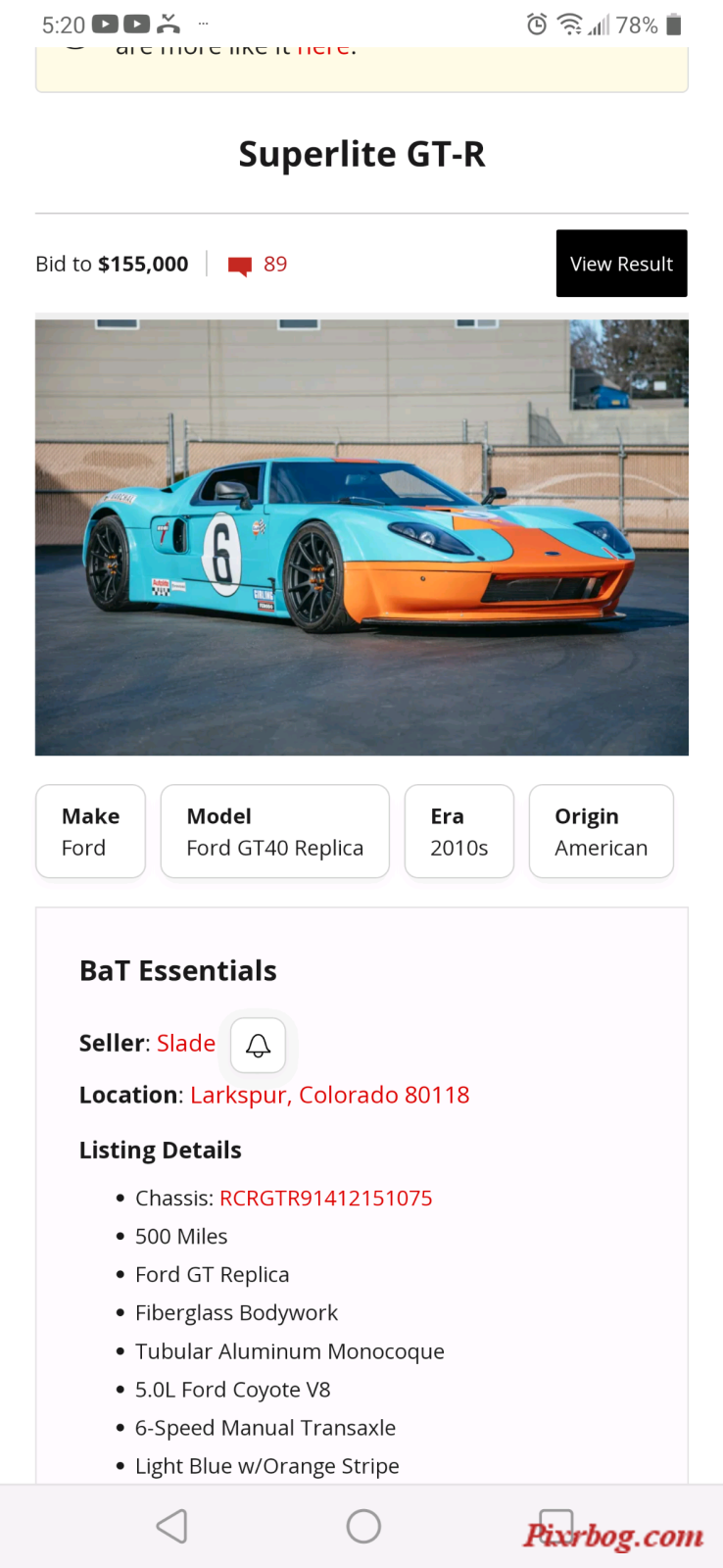Tap the bell icon next to seller Slade

258,1045
